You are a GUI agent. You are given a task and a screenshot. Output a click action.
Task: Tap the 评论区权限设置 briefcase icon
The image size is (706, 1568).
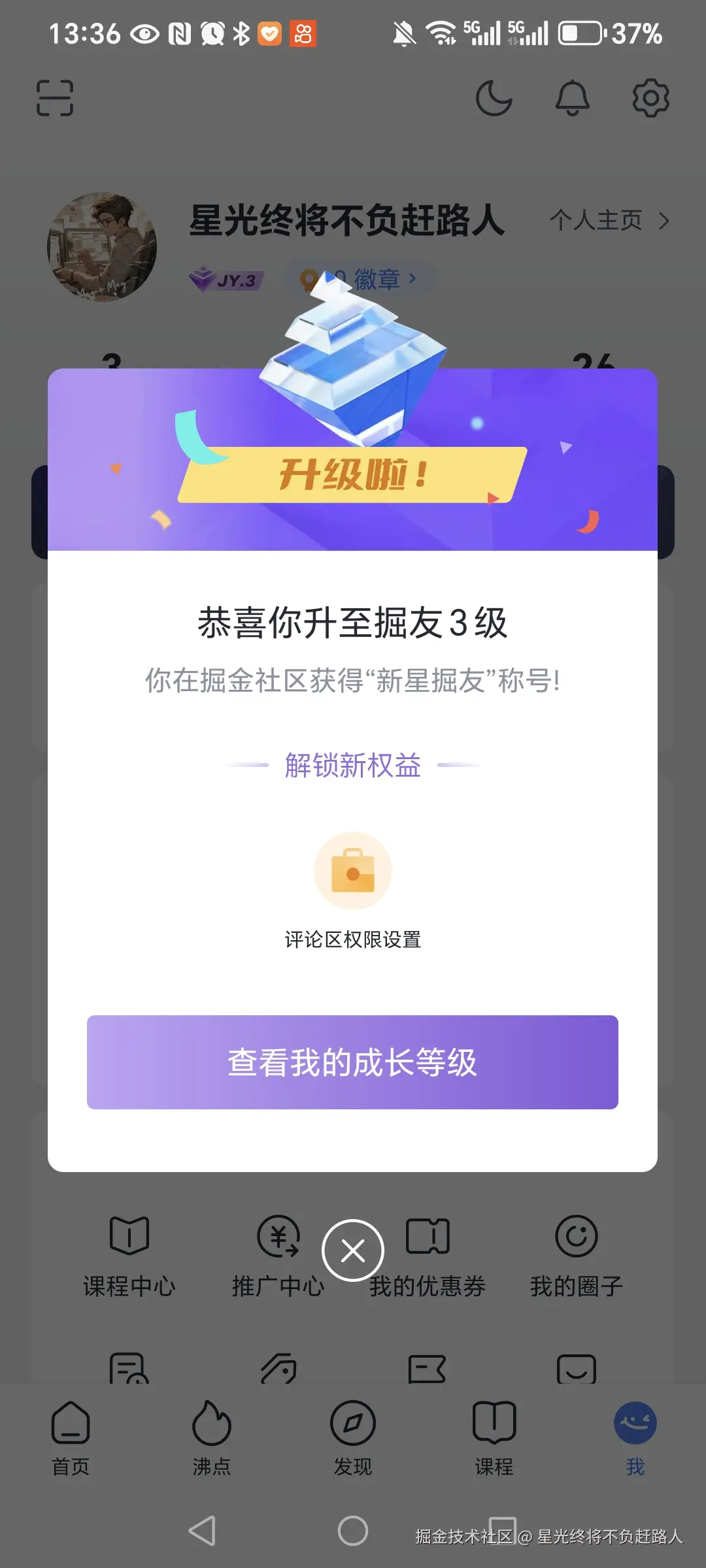[353, 872]
